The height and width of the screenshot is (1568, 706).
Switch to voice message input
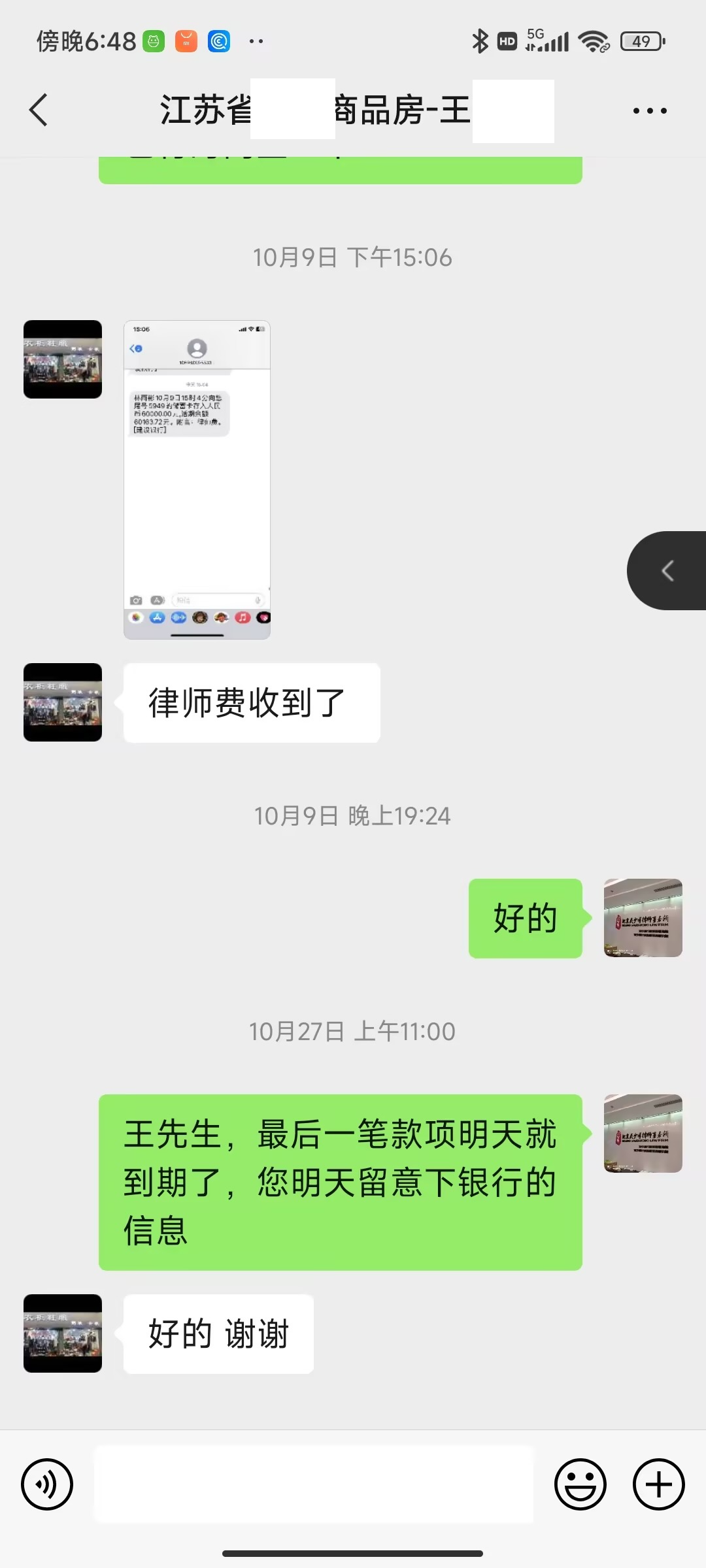[47, 1484]
